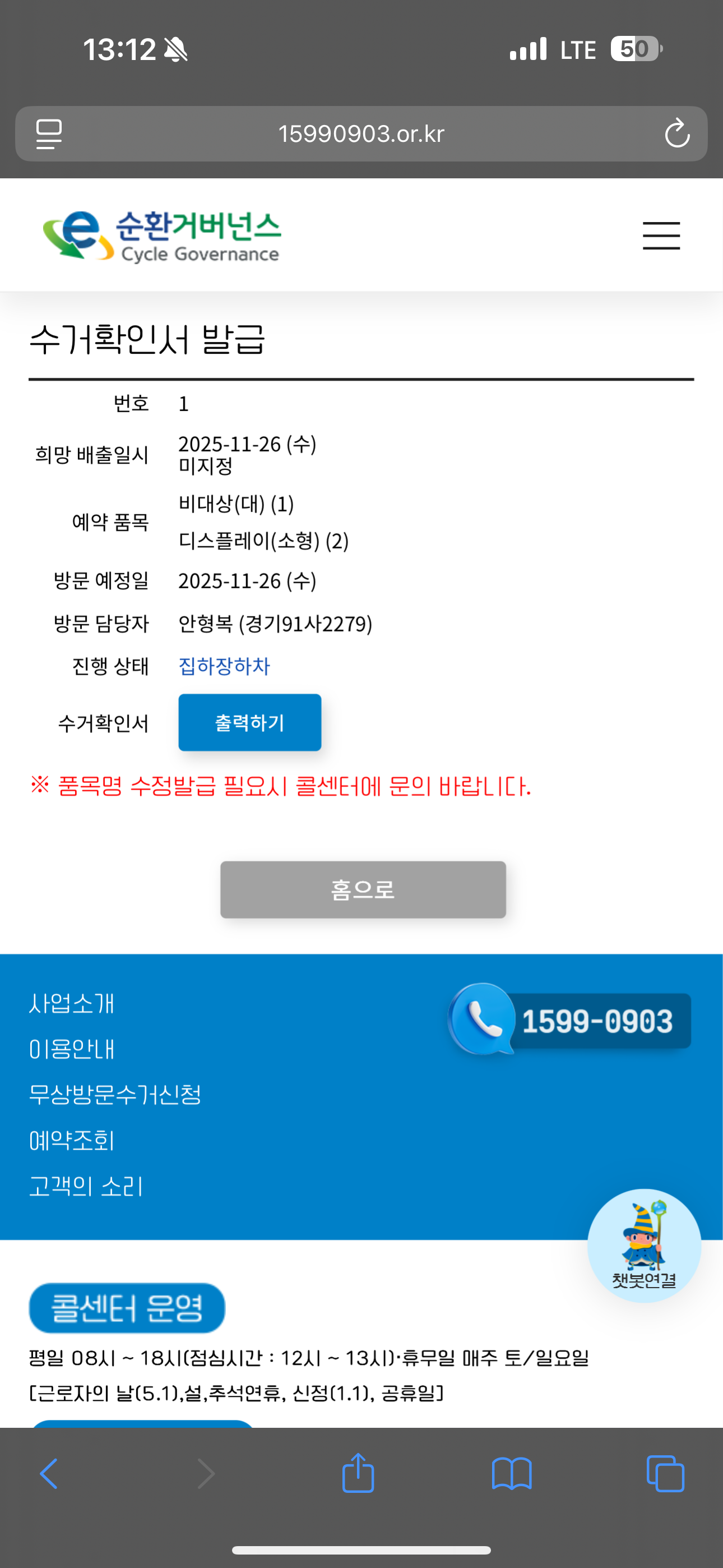The width and height of the screenshot is (723, 1568).
Task: Open 무상방문수거신청 footer link
Action: [115, 1095]
